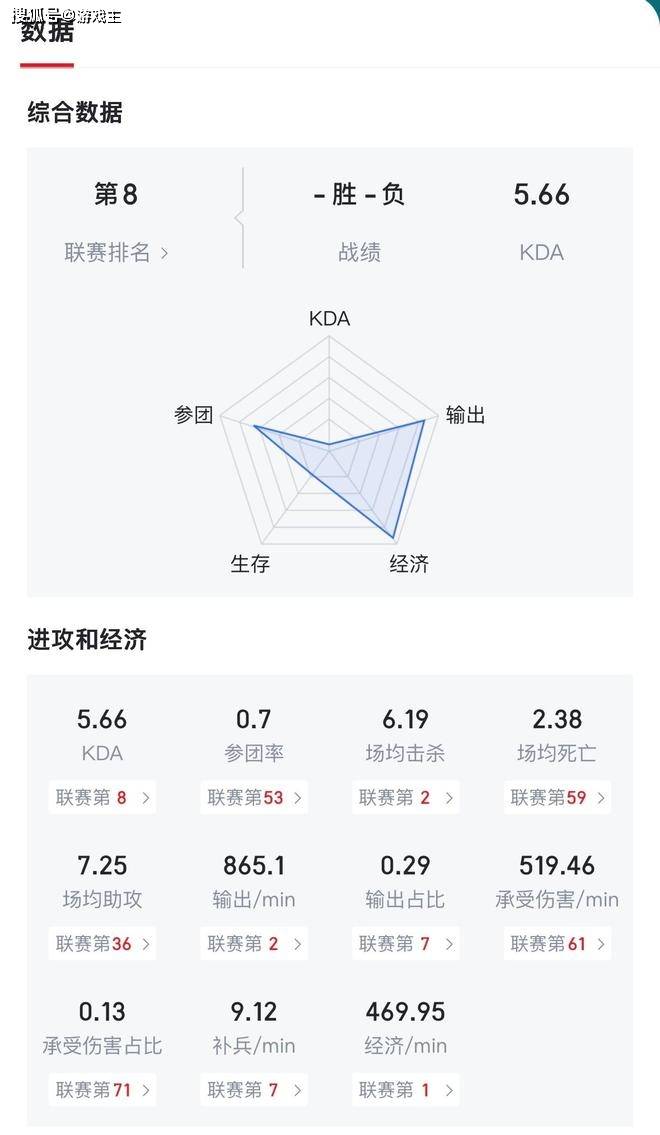
Task: View league rank for 参团率
Action: (254, 797)
